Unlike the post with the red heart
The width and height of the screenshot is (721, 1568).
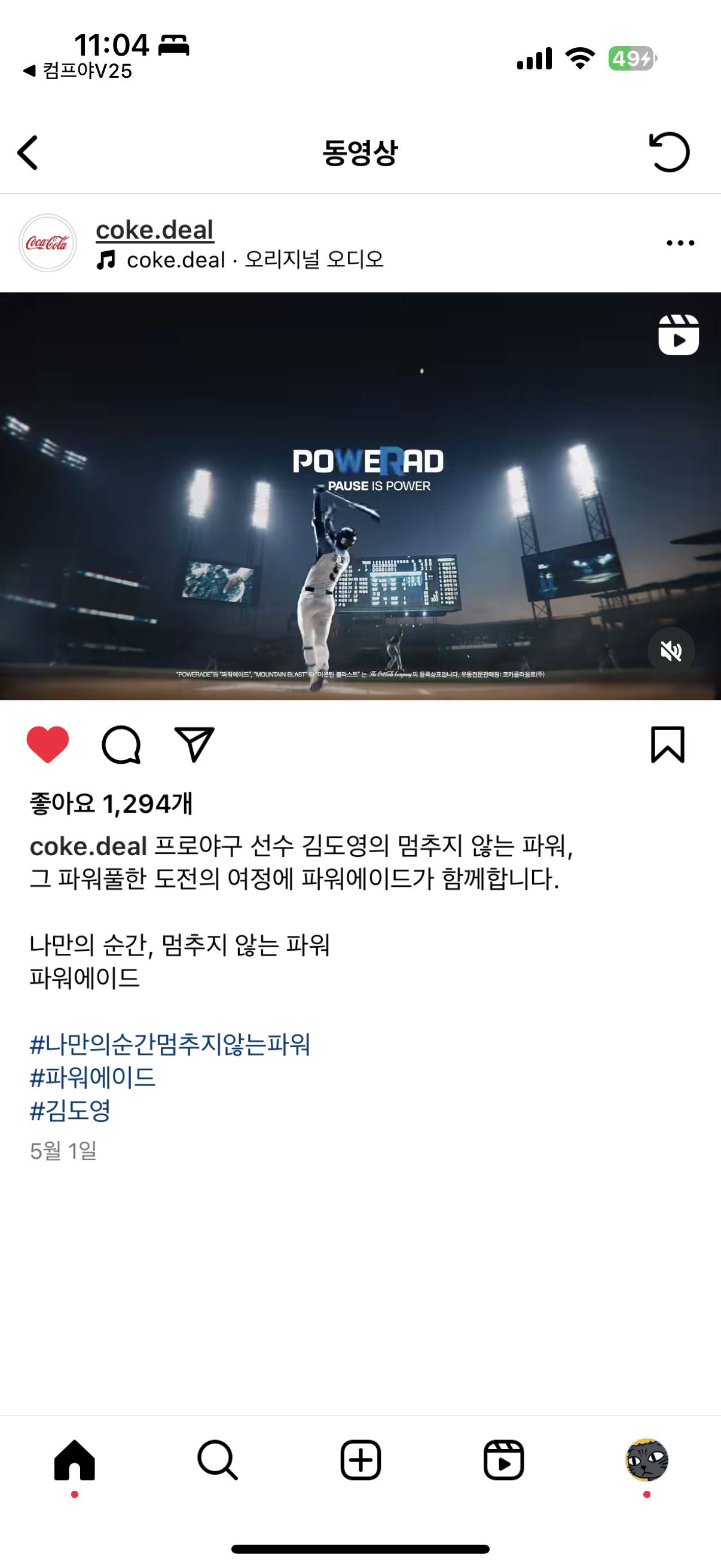point(47,744)
